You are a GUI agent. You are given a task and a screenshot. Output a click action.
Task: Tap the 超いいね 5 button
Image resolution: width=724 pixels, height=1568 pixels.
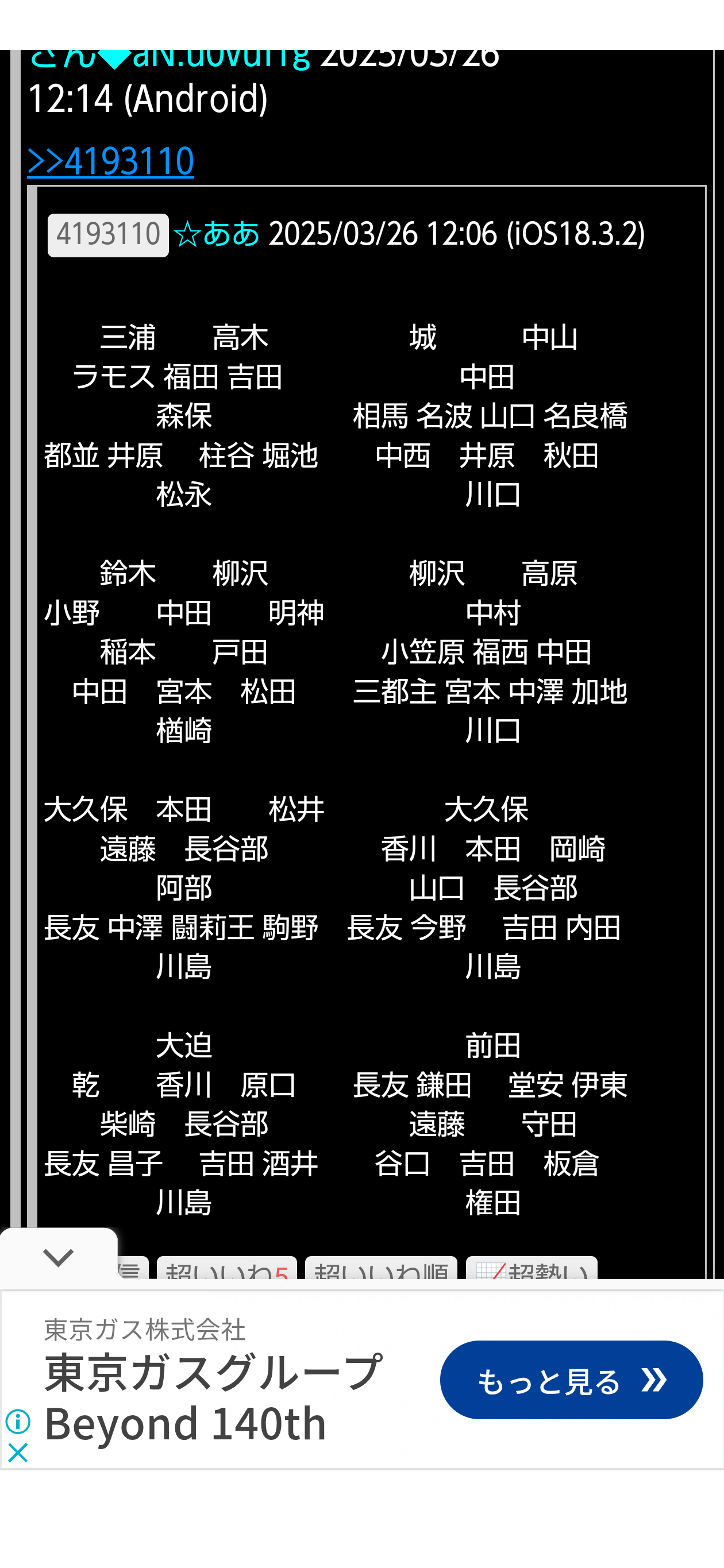226,1270
